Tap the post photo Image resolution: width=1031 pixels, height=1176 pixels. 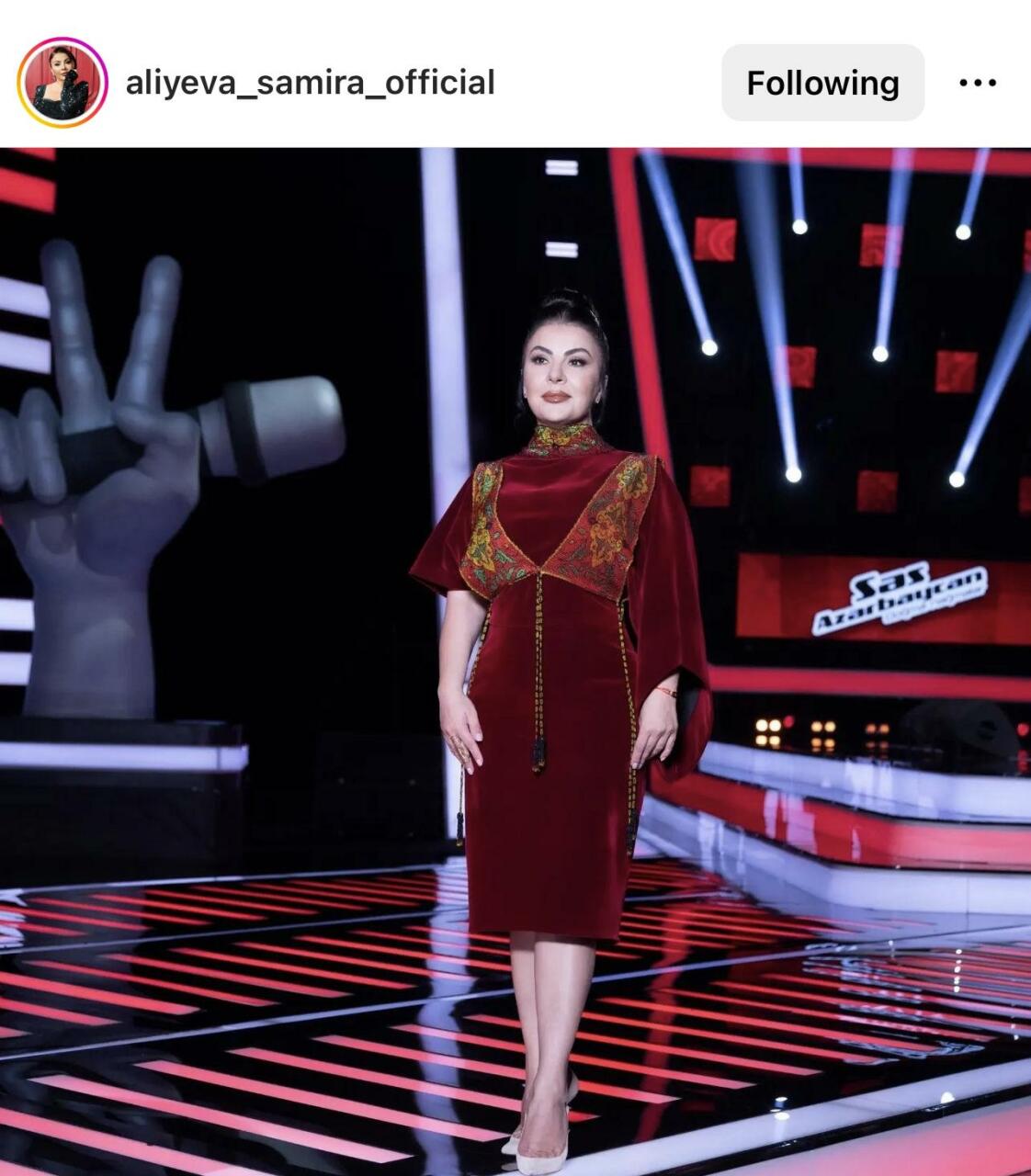515,661
